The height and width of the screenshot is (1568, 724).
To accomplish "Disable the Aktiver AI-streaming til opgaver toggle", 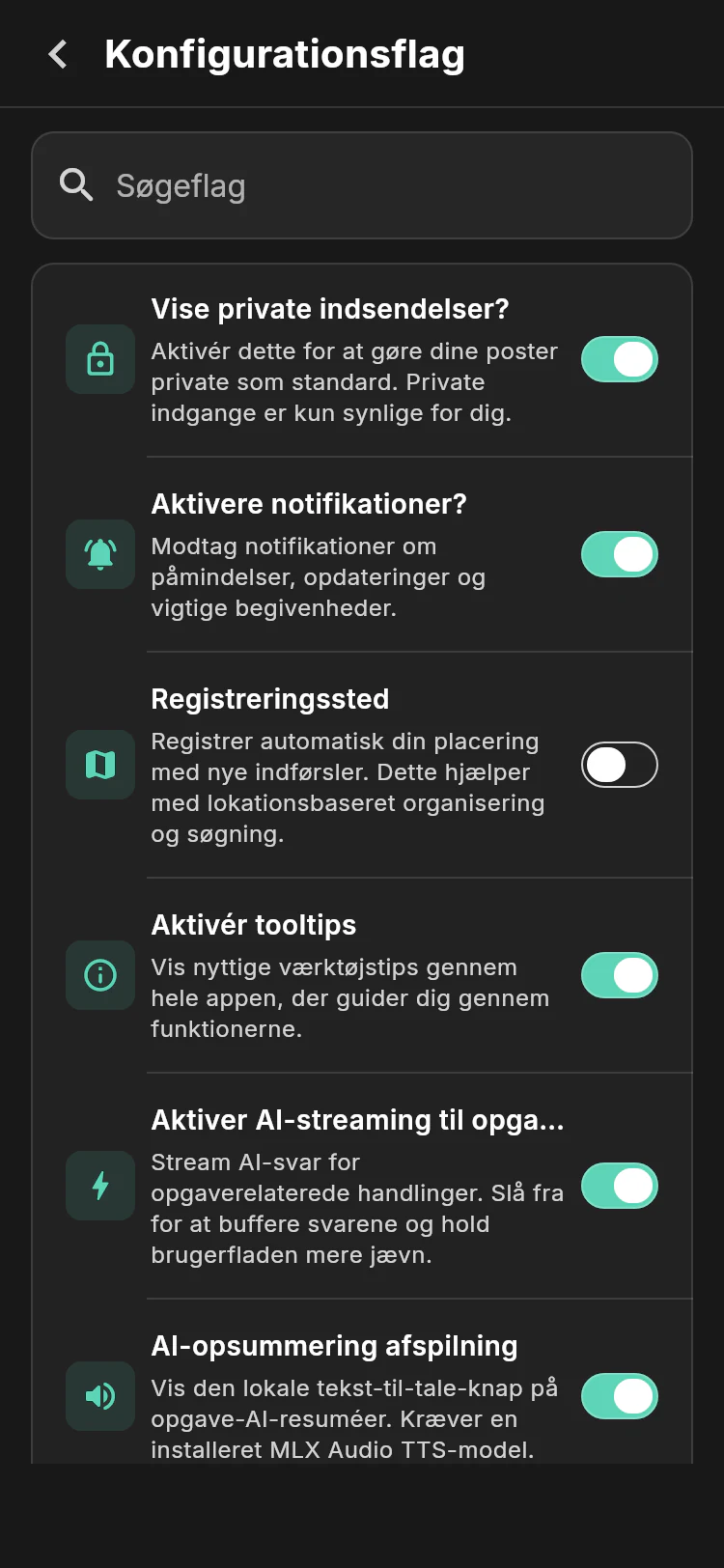I will [x=620, y=1186].
